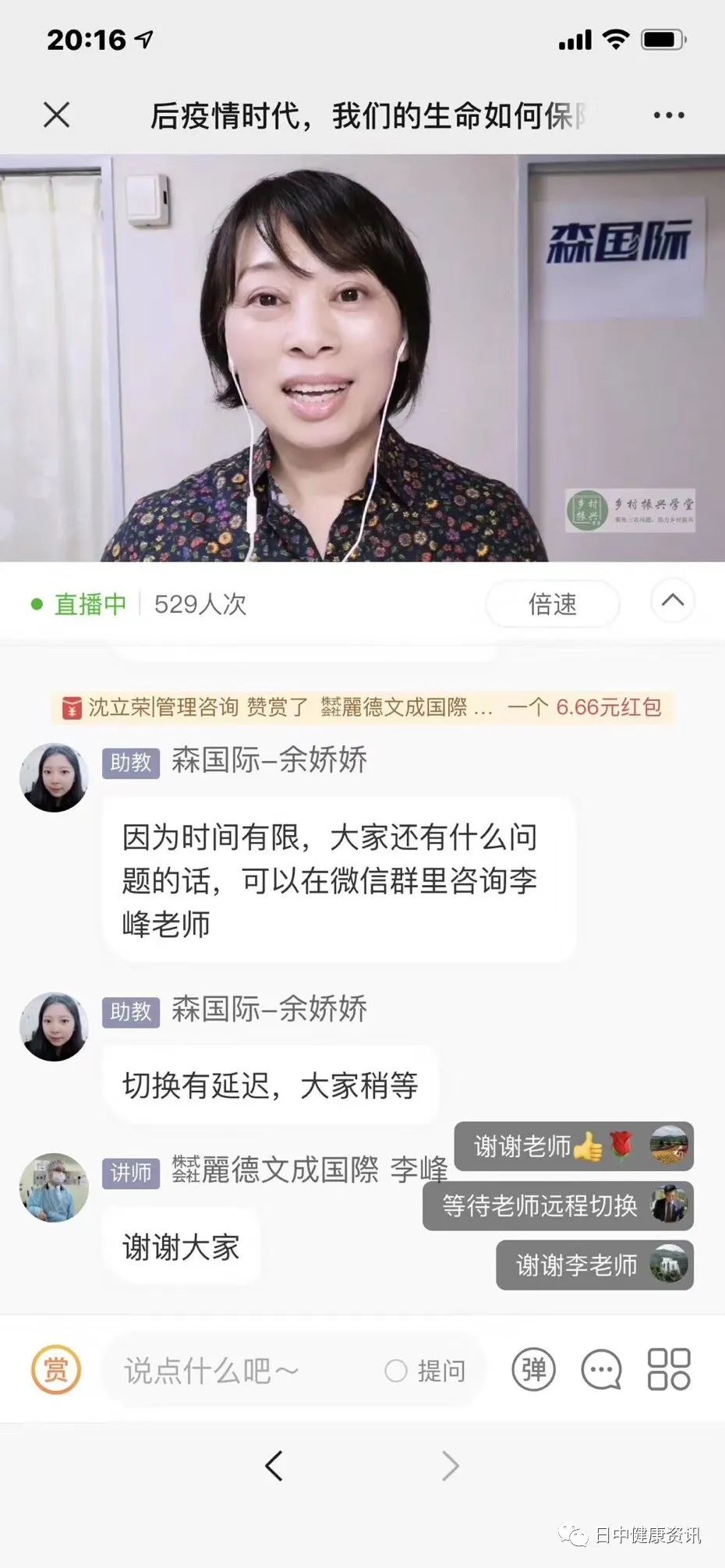Go back with the browser back arrow
The width and height of the screenshot is (725, 1568).
[x=274, y=1466]
